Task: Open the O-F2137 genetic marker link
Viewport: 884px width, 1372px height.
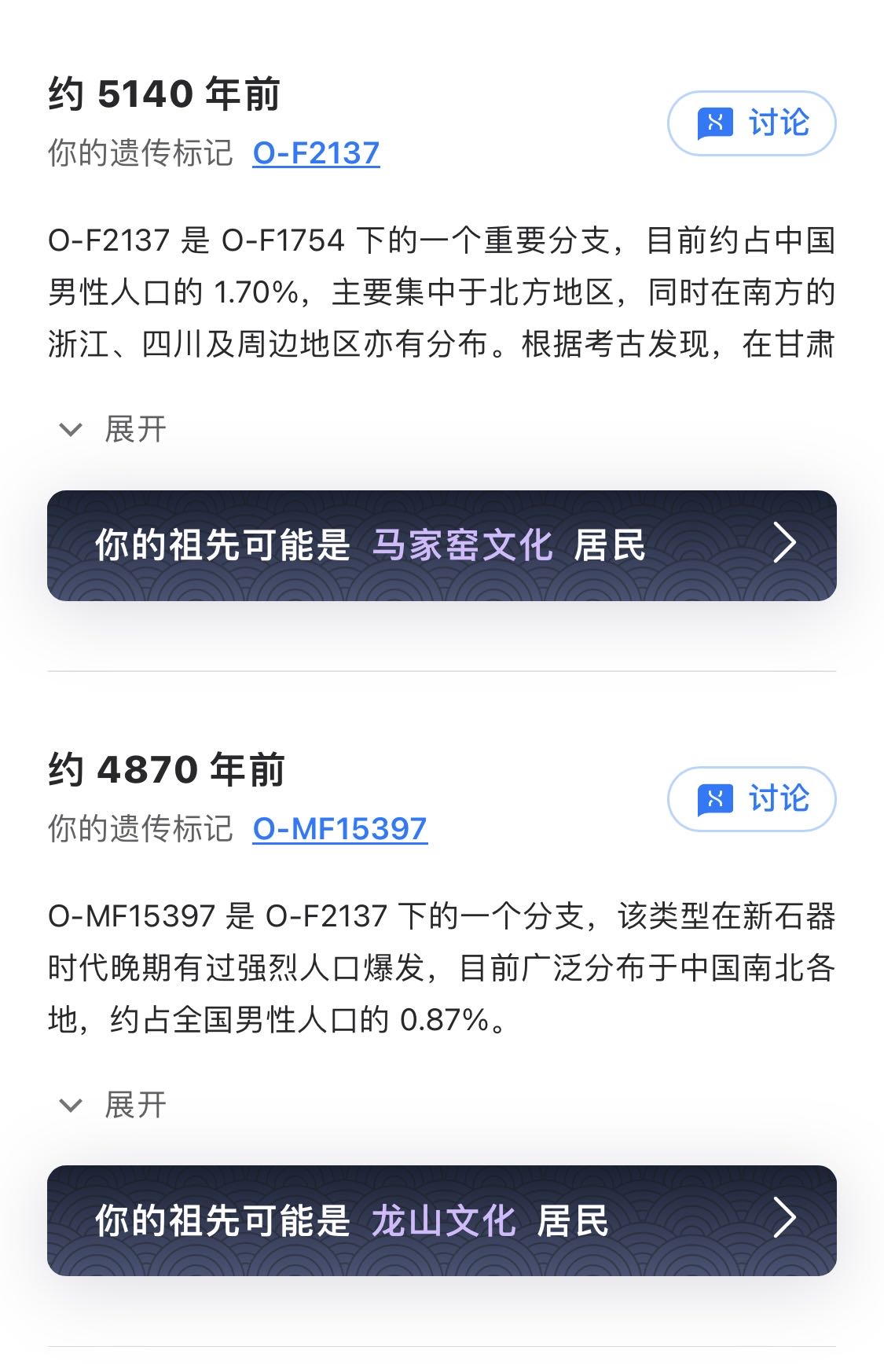Action: (316, 153)
